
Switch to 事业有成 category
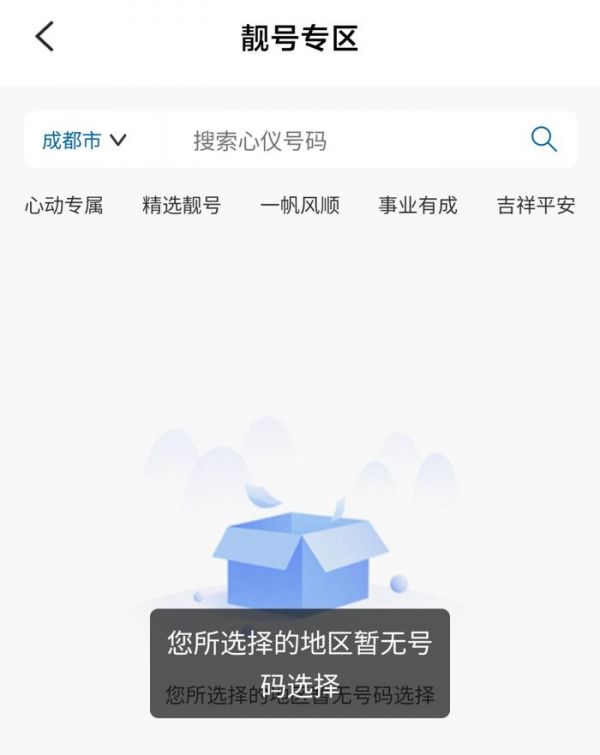pos(418,206)
